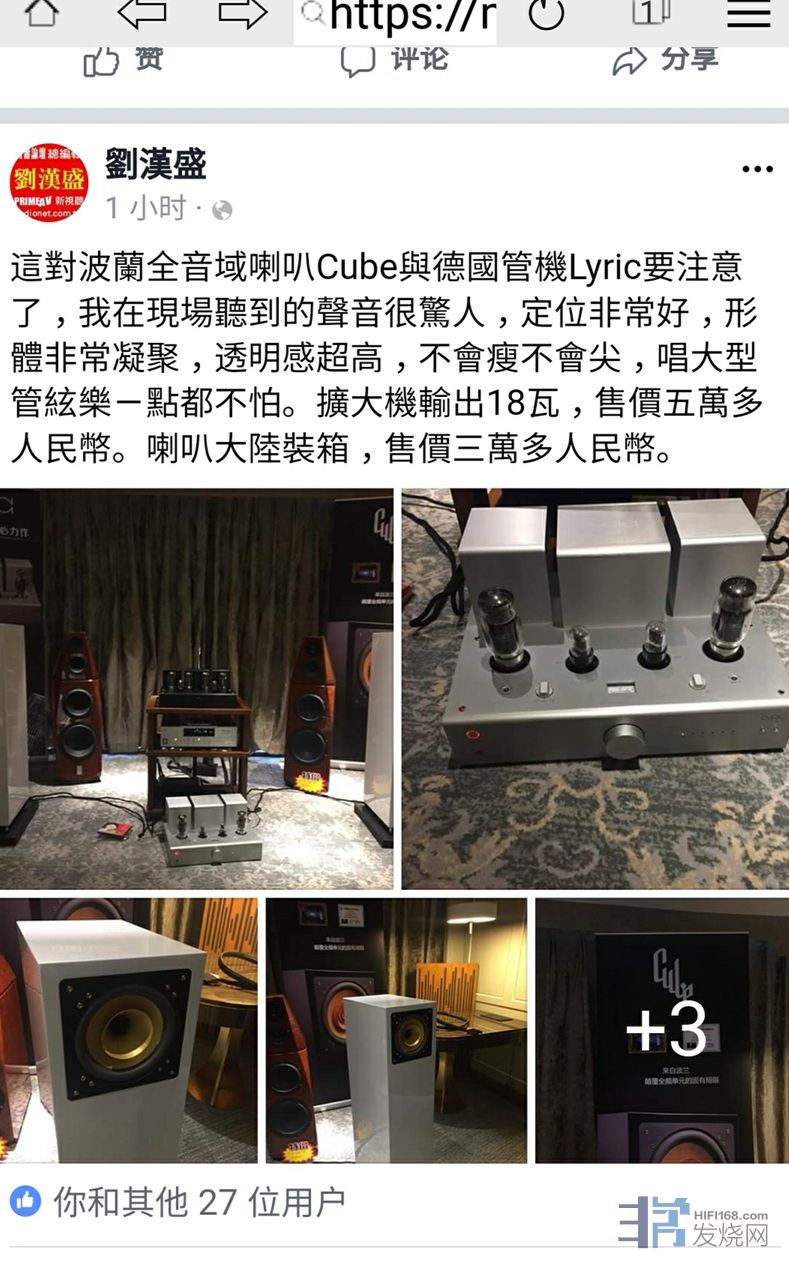This screenshot has width=789, height=1268.
Task: Open the close-up photo of the speaker driver
Action: [128, 1030]
